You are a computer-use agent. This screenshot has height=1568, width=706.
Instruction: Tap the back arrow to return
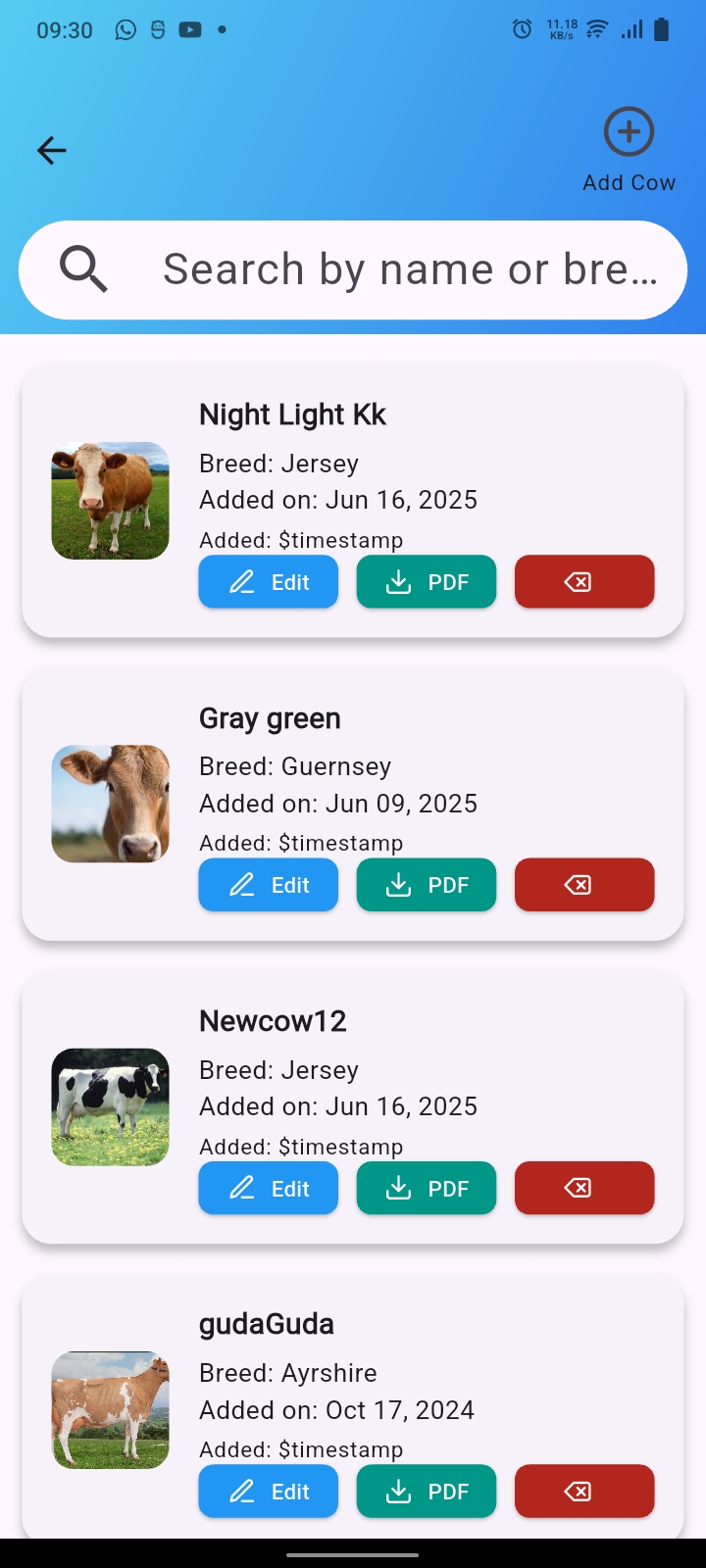coord(51,150)
